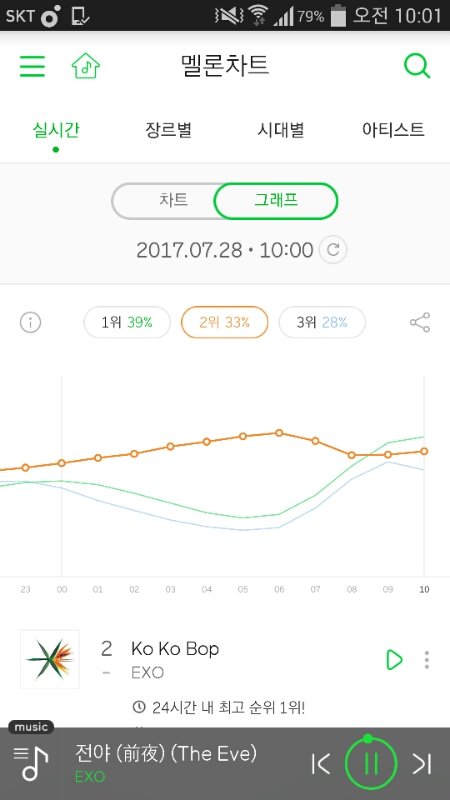Open the 아티스트 tab
Screen dimensions: 450x800
coord(393,130)
